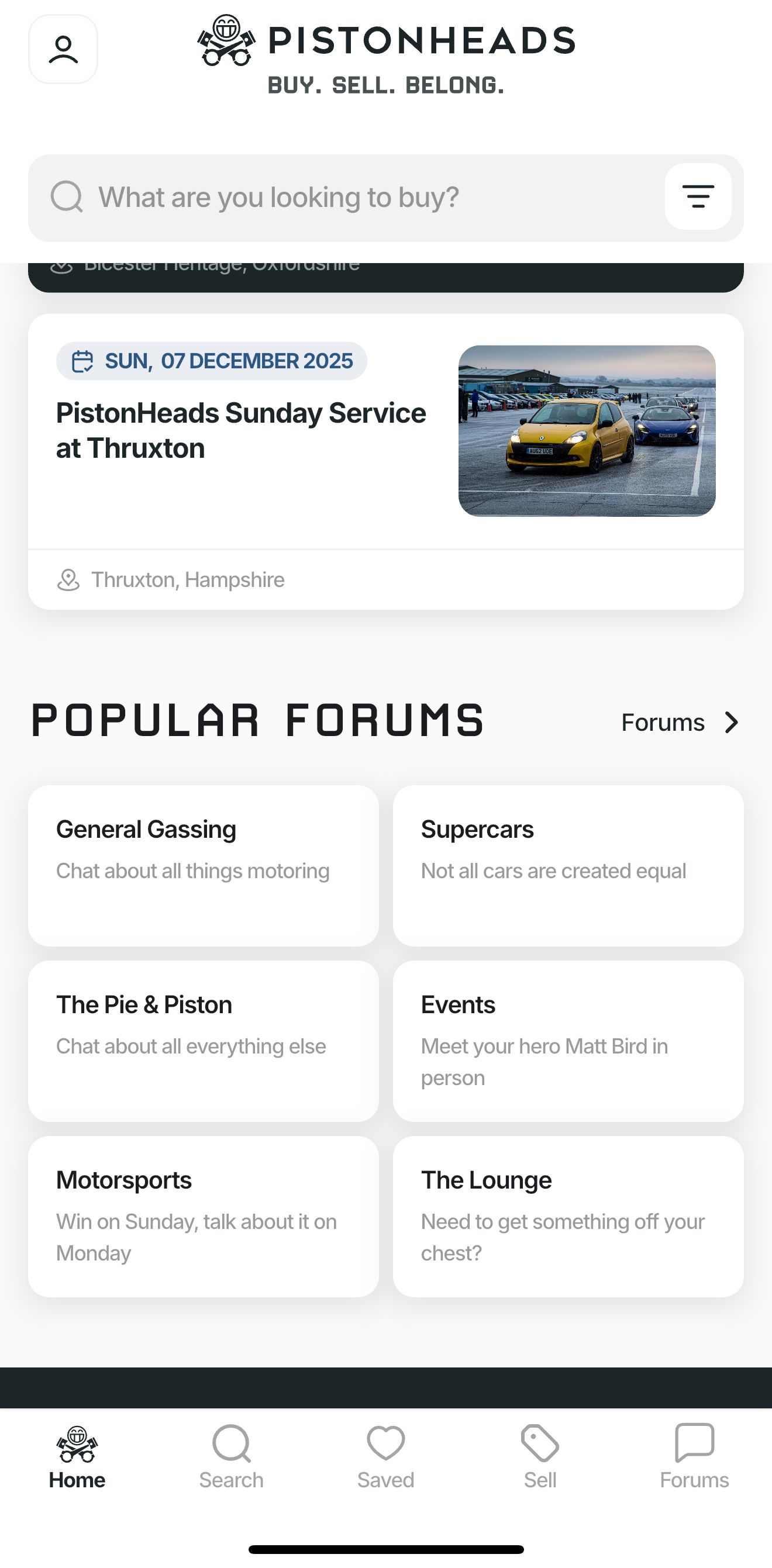The width and height of the screenshot is (772, 1568).
Task: Show the Saved tab
Action: (386, 1458)
